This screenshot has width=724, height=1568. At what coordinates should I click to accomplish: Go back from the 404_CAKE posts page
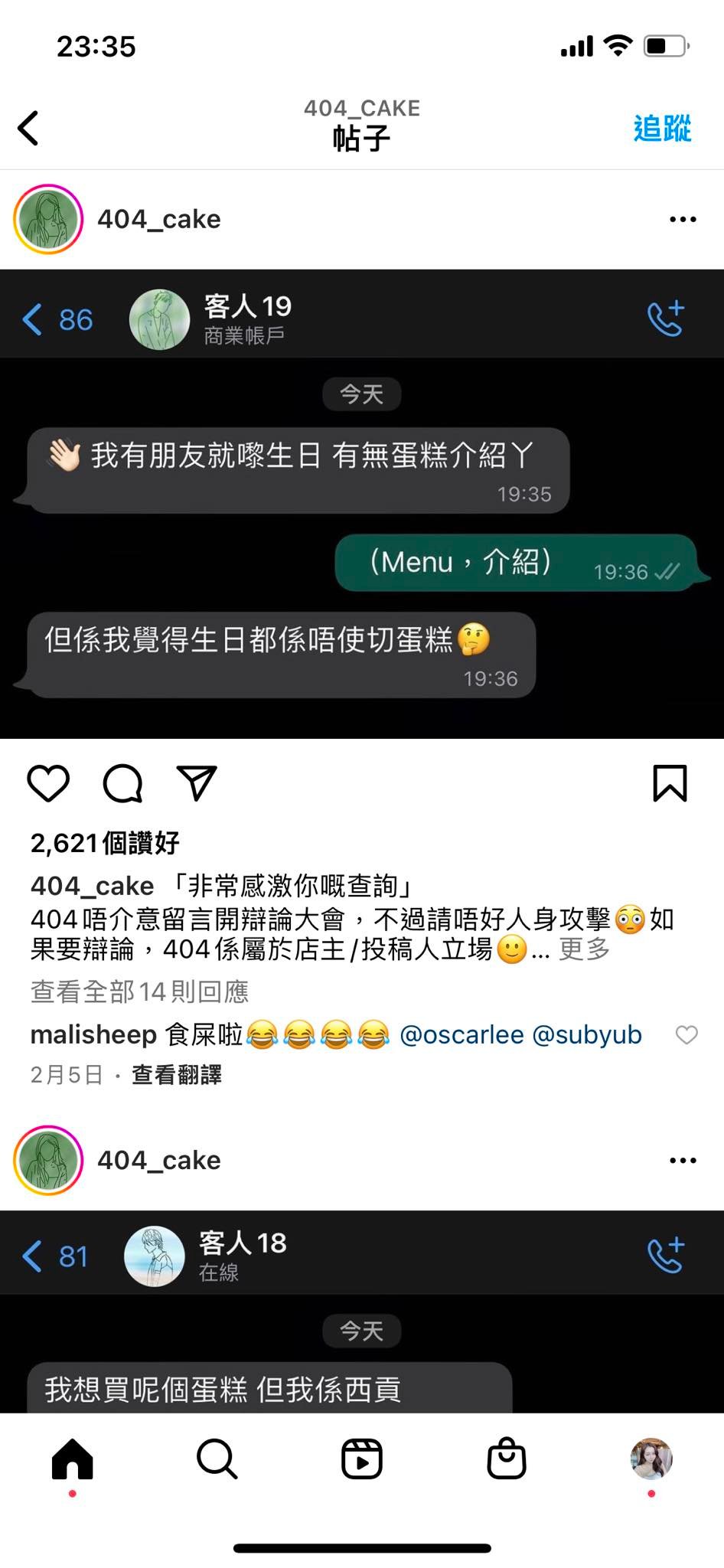(x=29, y=128)
